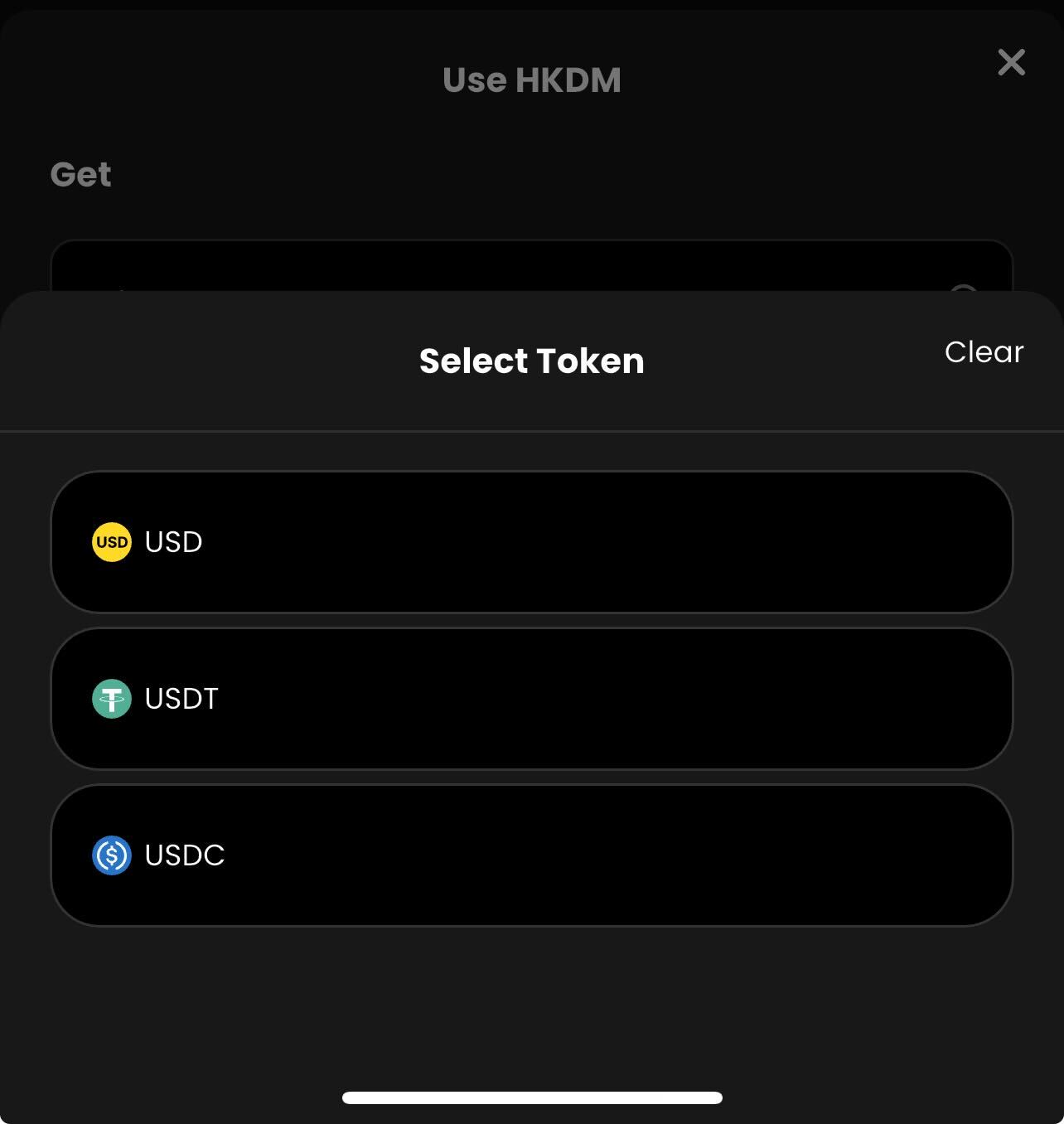The width and height of the screenshot is (1064, 1124).
Task: Pick USDC as the token
Action: (531, 855)
